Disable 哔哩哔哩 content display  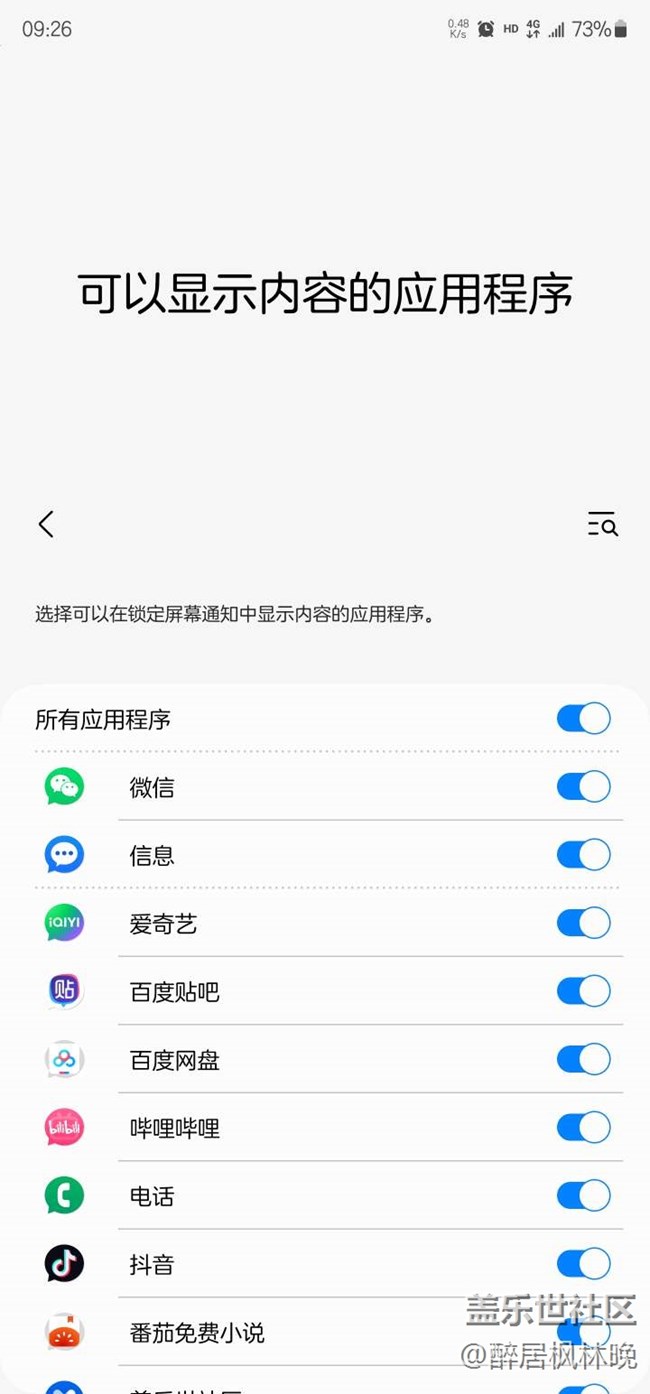pyautogui.click(x=584, y=1127)
